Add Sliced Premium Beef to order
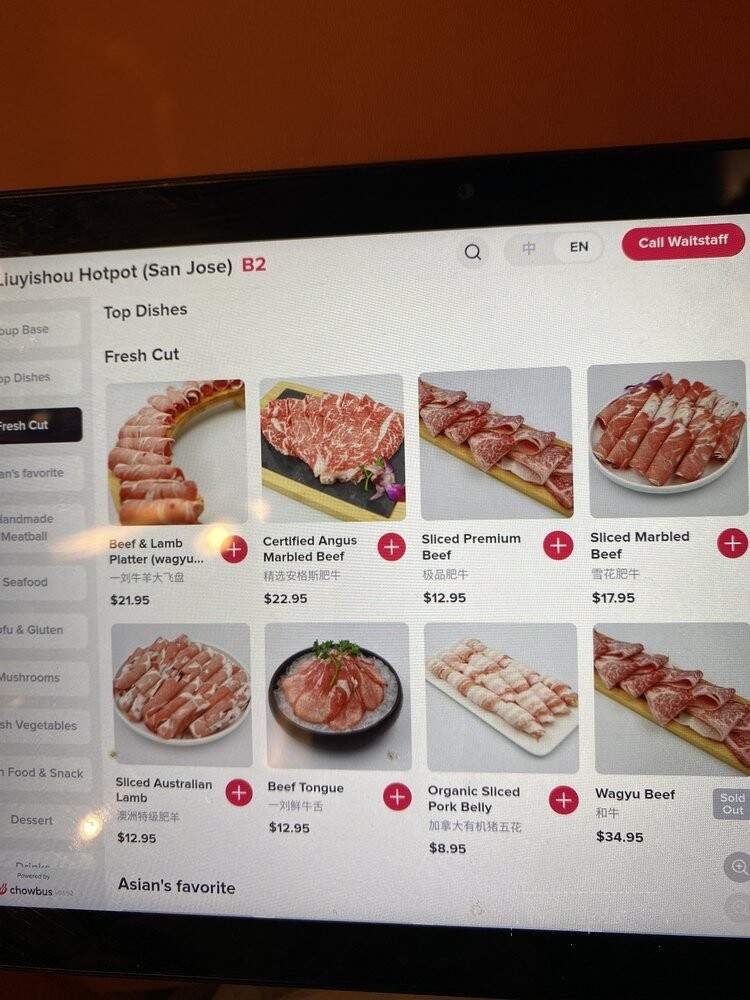The height and width of the screenshot is (1000, 750). pyautogui.click(x=558, y=545)
